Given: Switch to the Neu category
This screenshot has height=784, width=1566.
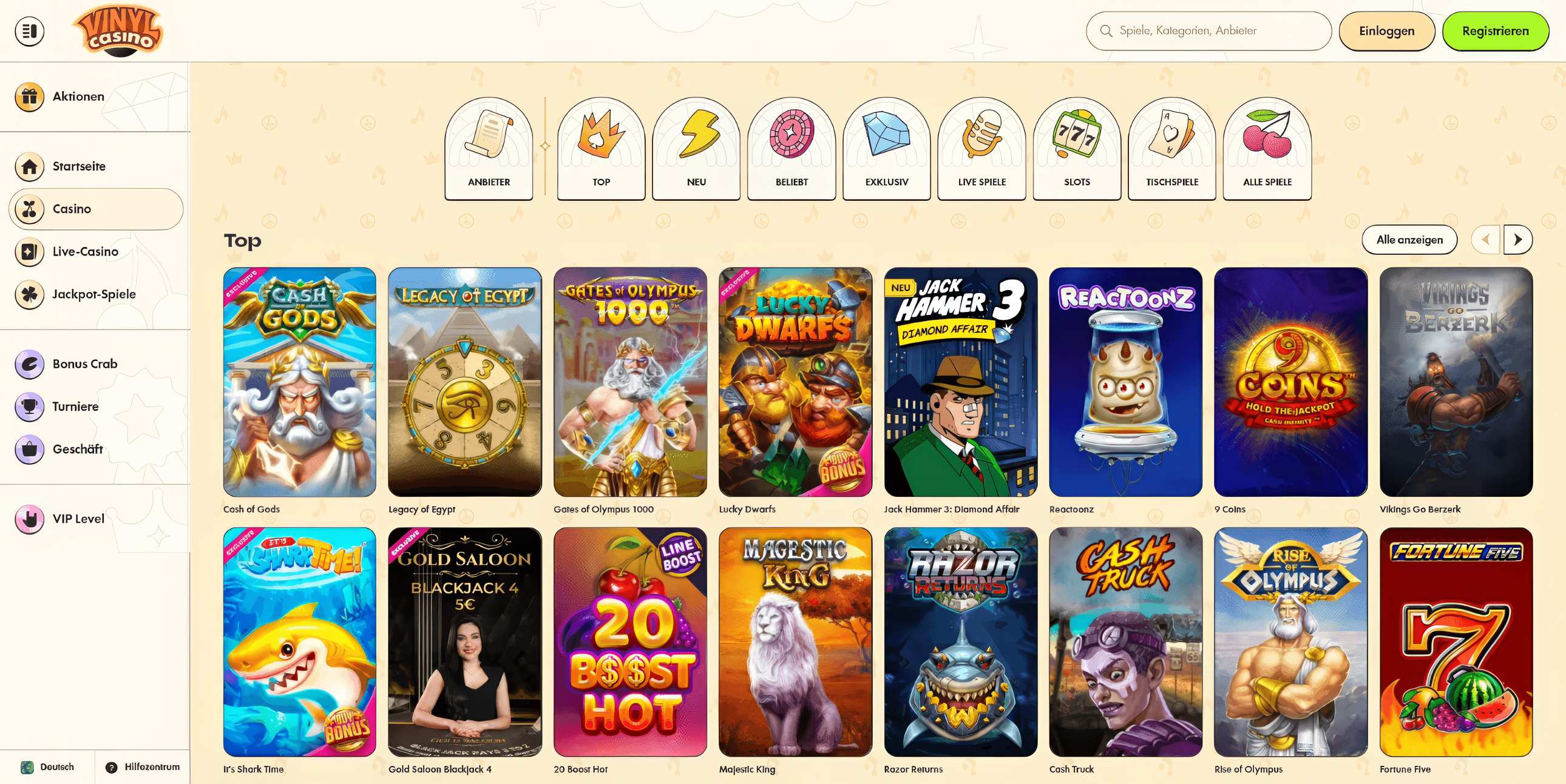Looking at the screenshot, I should pos(696,149).
